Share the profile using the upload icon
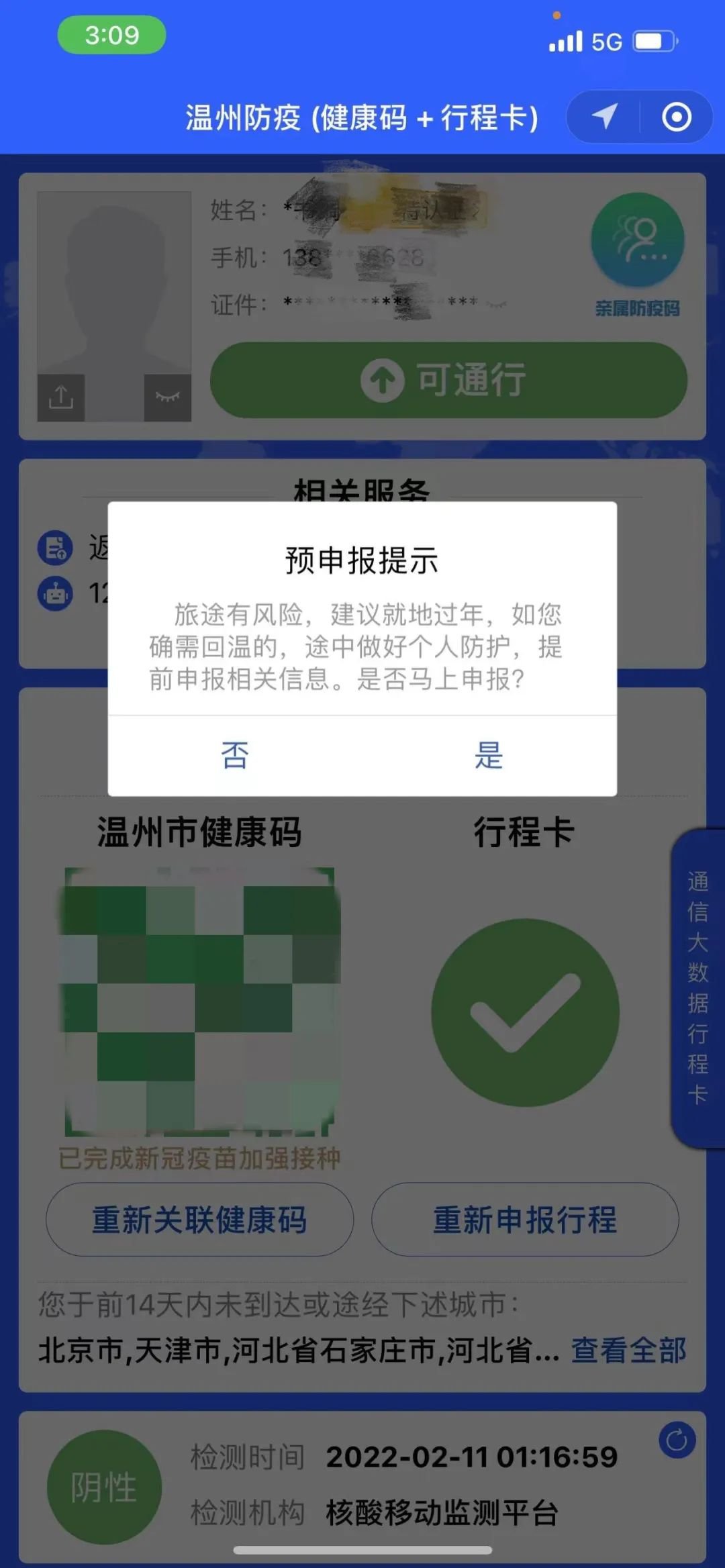Image resolution: width=725 pixels, height=1568 pixels. click(x=61, y=398)
